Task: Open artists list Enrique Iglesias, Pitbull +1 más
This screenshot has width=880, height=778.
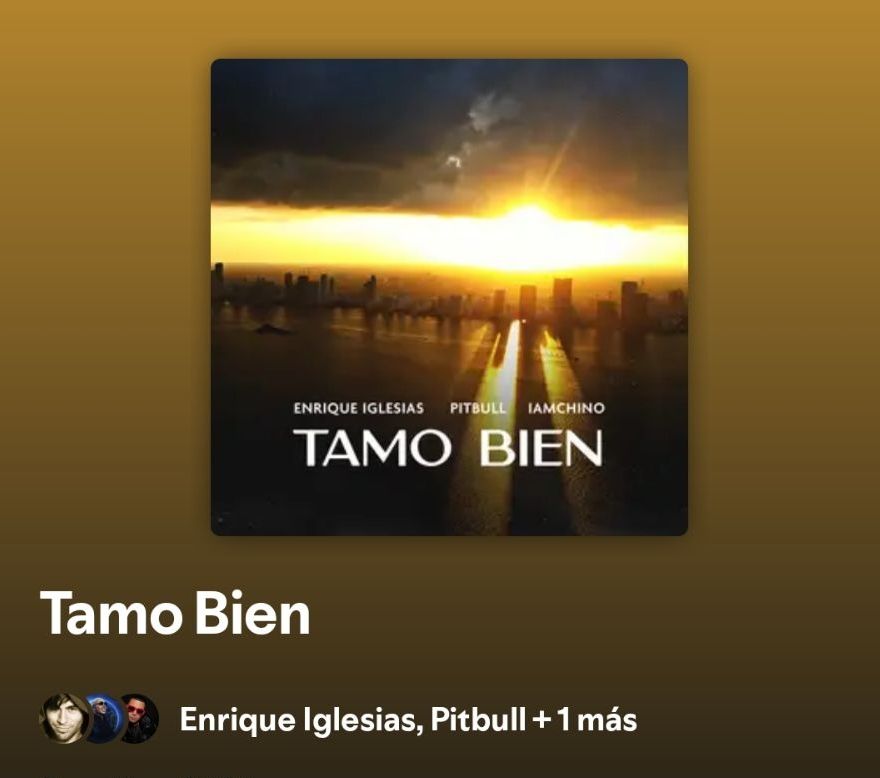Action: (407, 720)
